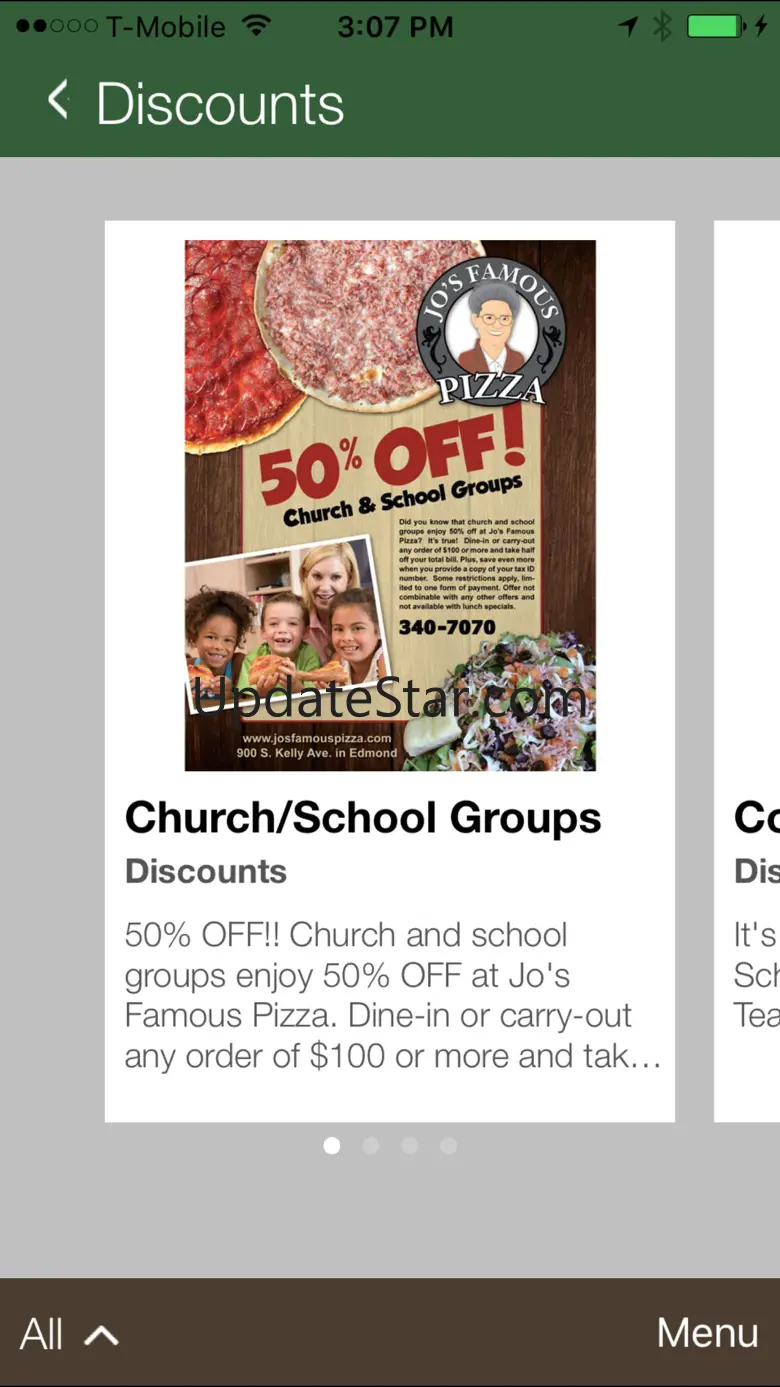The width and height of the screenshot is (780, 1387).
Task: Open the partially visible second discount card
Action: 750,670
